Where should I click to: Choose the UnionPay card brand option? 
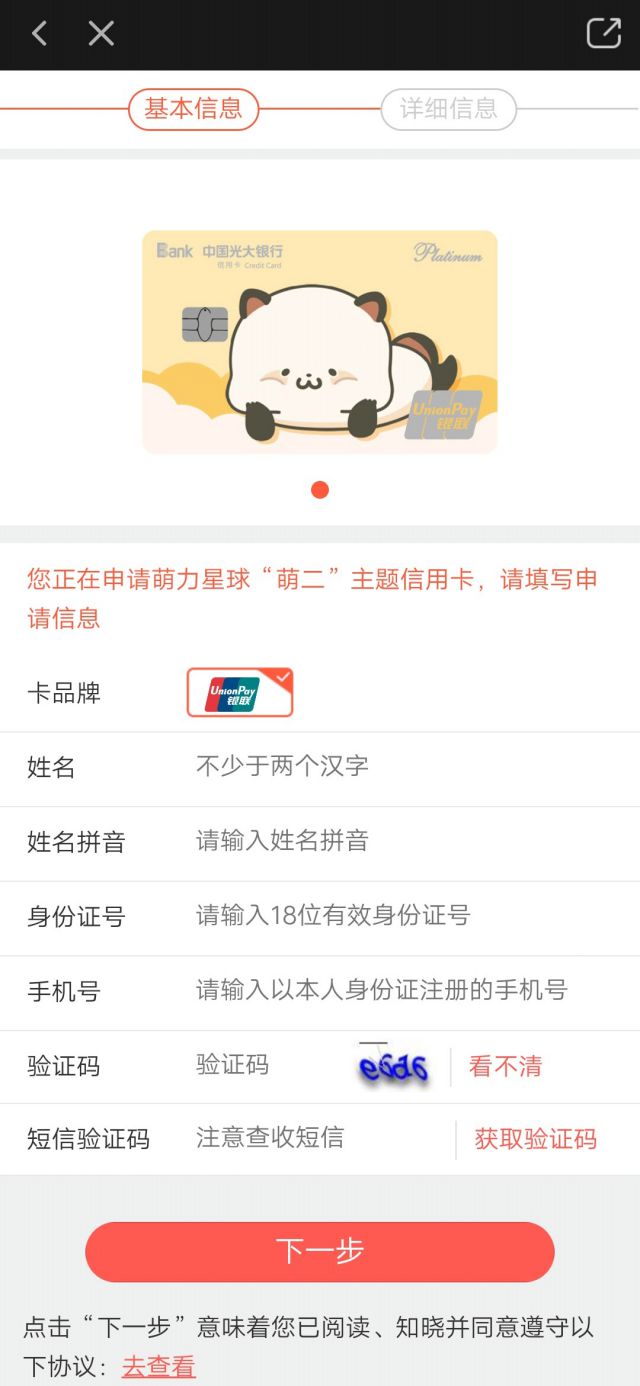point(240,693)
